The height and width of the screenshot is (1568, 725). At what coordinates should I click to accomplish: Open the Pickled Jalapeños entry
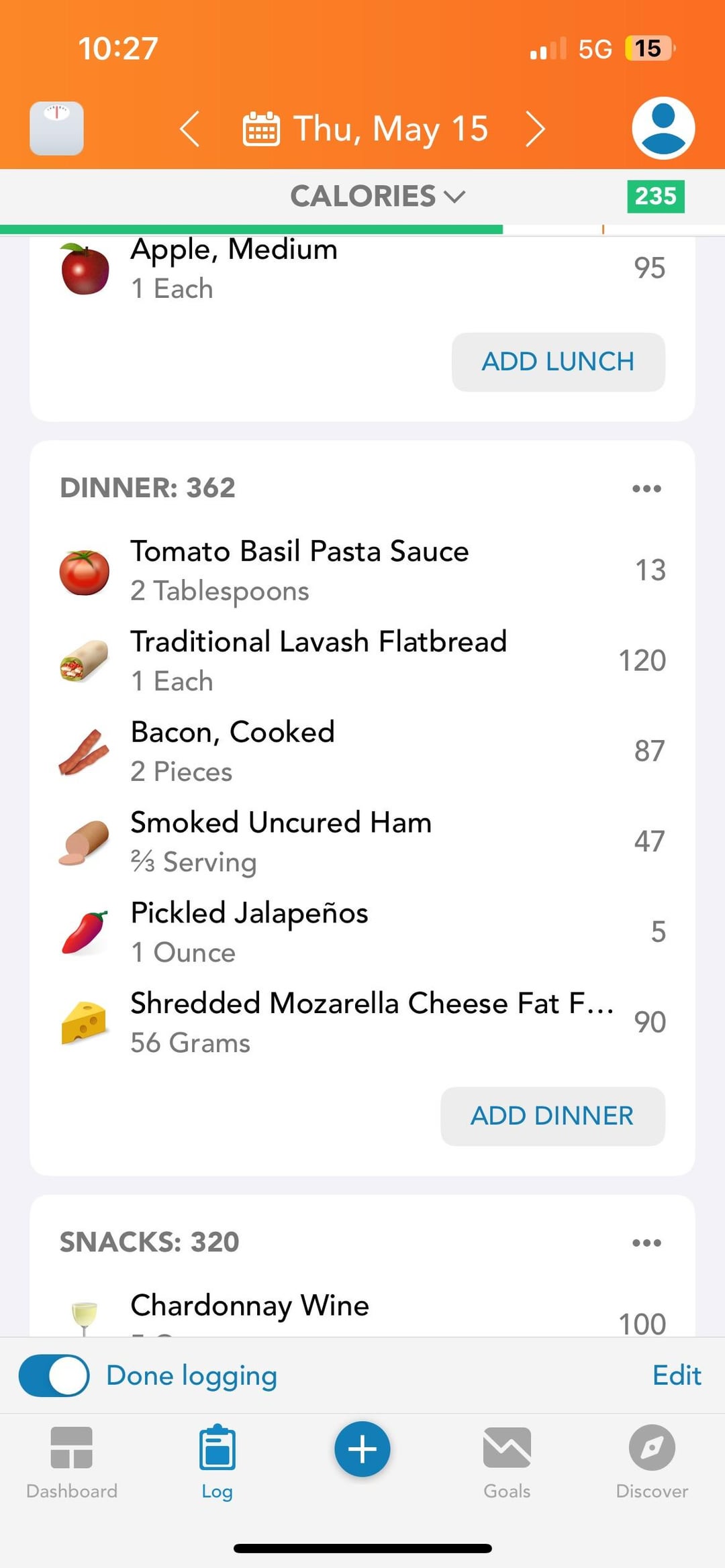tap(362, 932)
